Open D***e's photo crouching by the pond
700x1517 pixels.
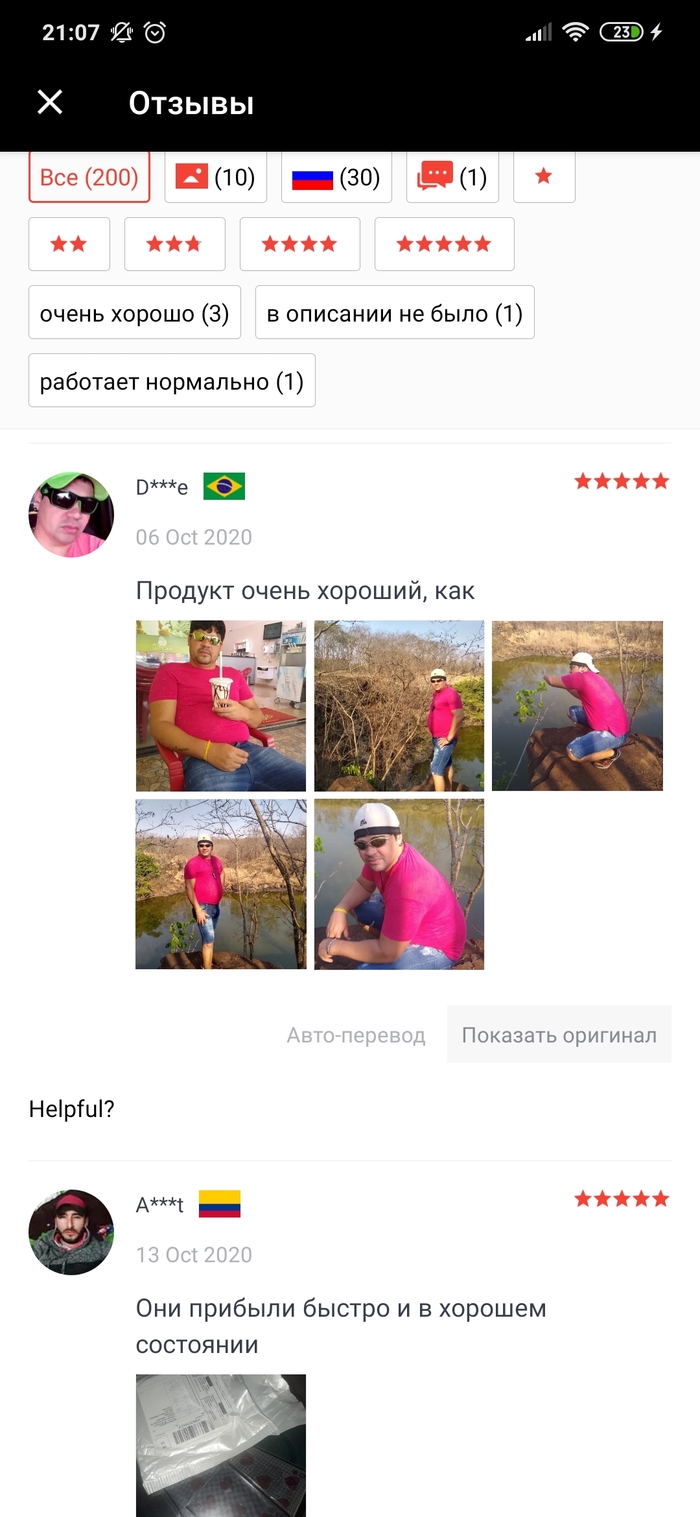(577, 706)
